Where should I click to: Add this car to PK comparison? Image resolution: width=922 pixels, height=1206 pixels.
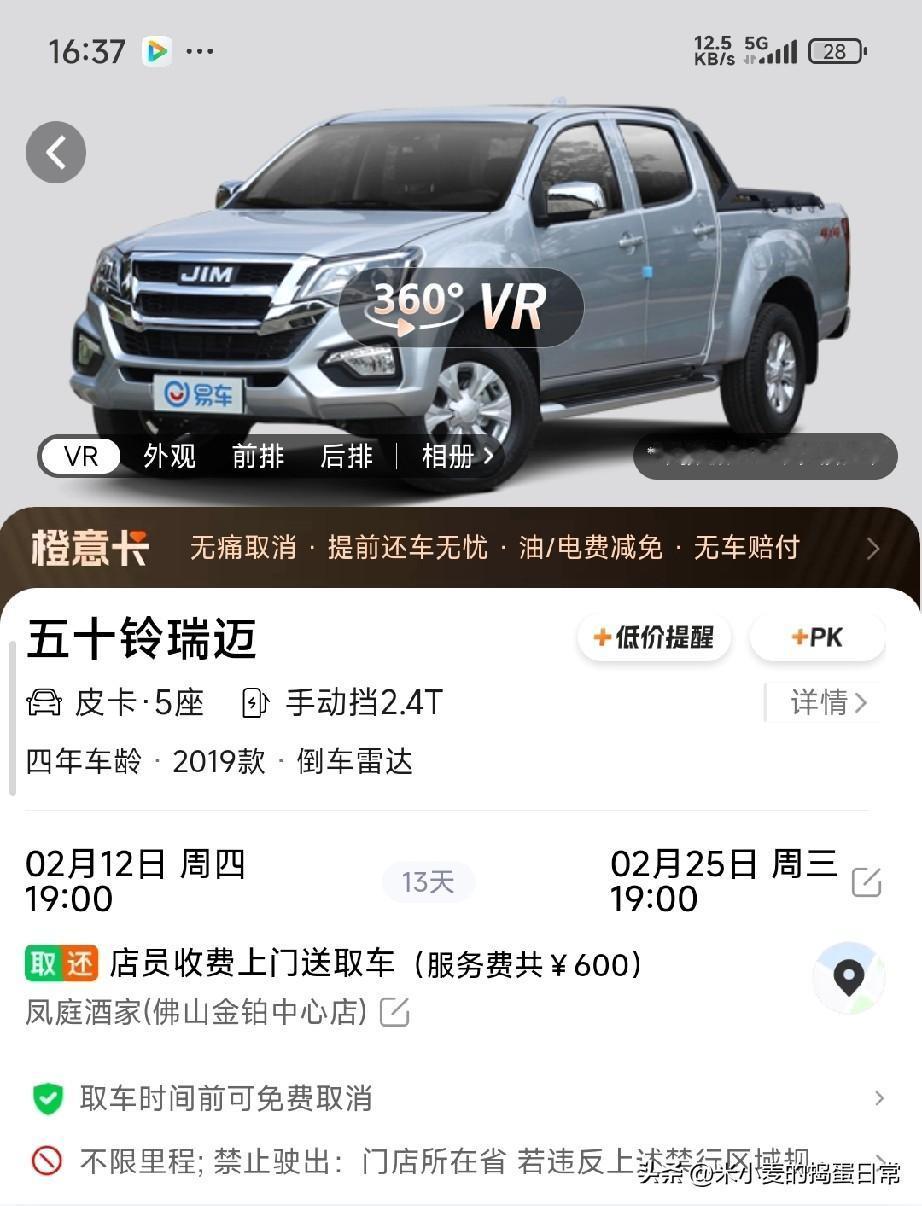817,637
